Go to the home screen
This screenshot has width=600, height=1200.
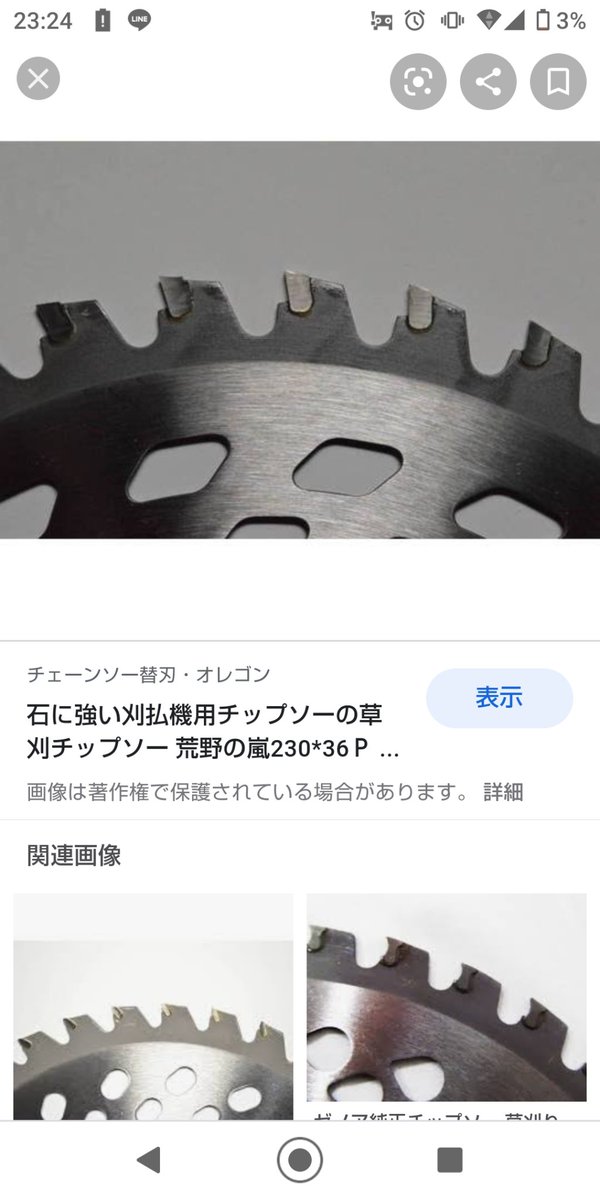[299, 1160]
